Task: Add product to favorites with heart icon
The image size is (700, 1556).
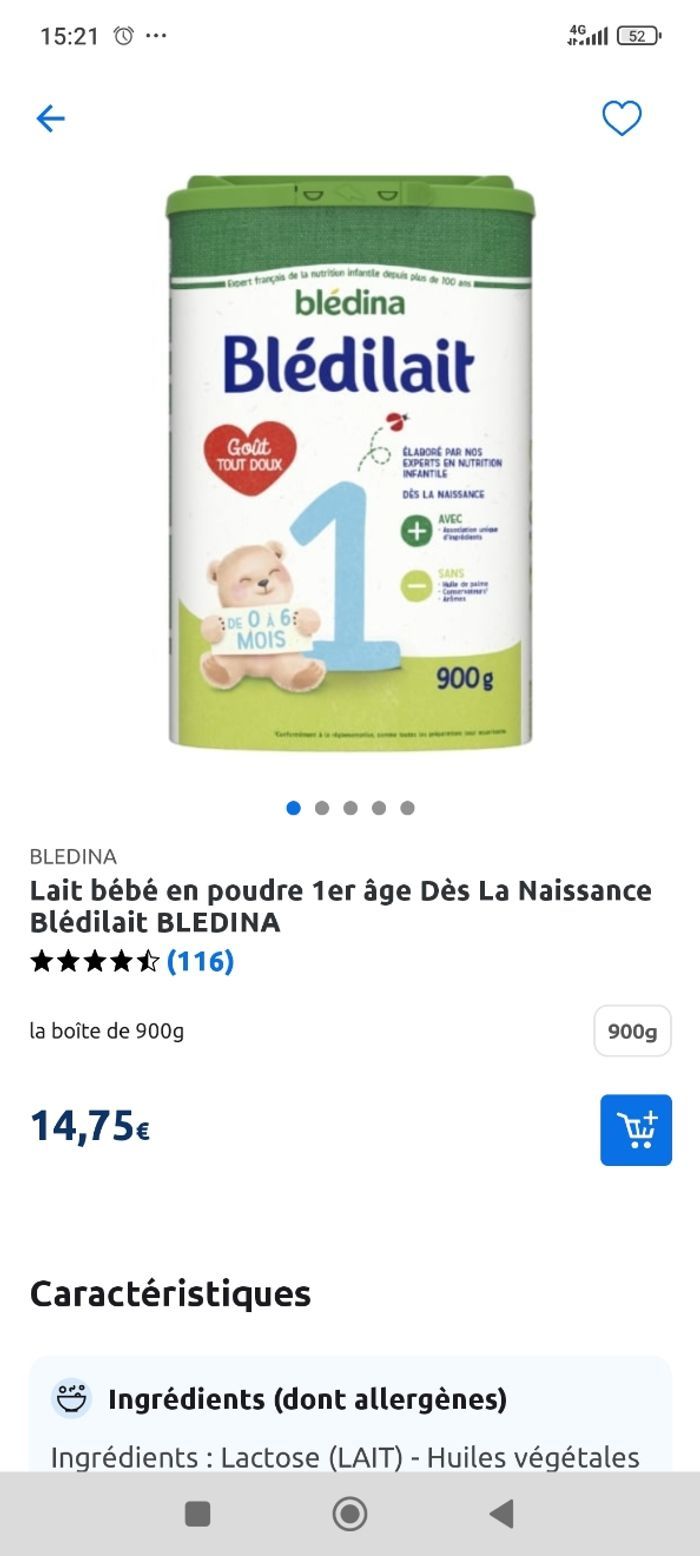Action: pos(621,118)
